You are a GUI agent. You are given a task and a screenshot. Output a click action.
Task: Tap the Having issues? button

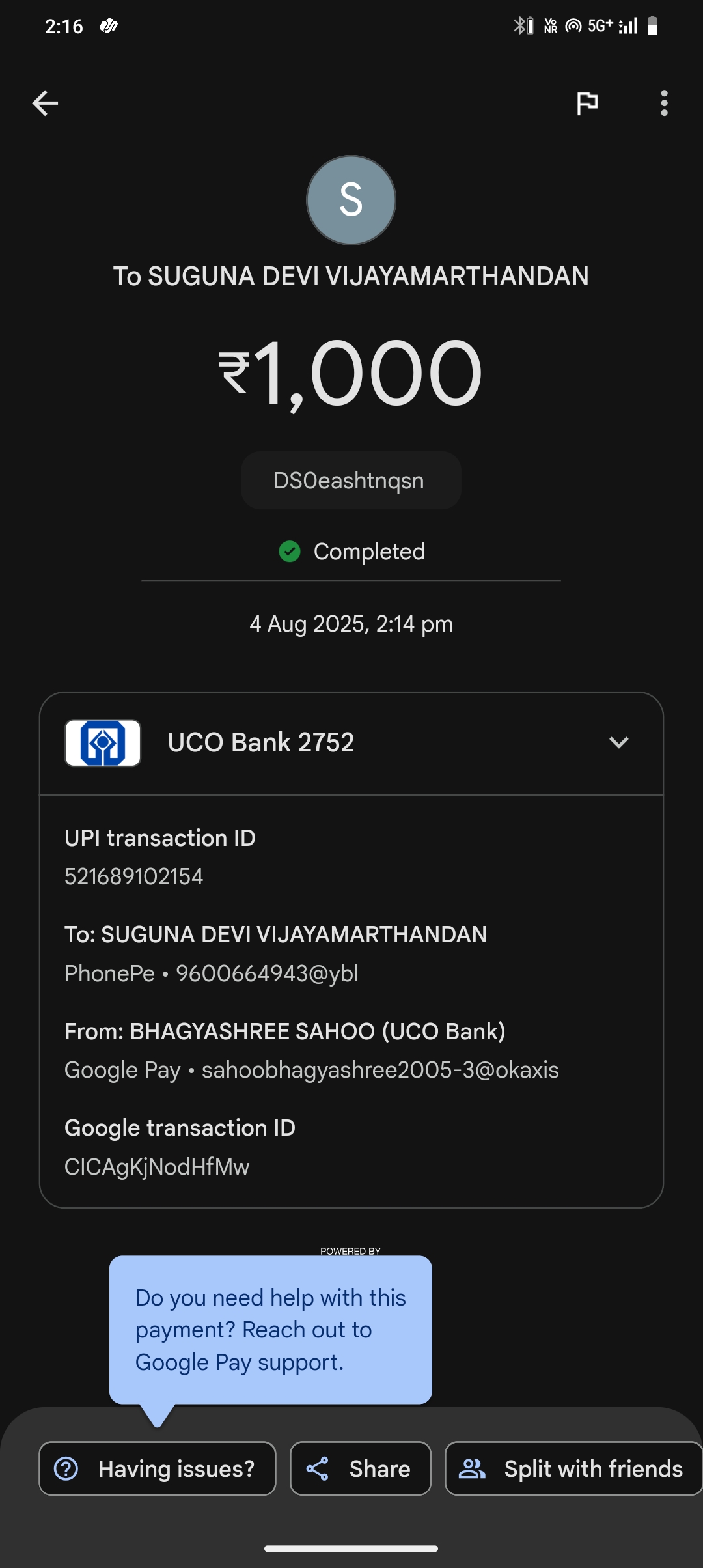pos(158,1468)
